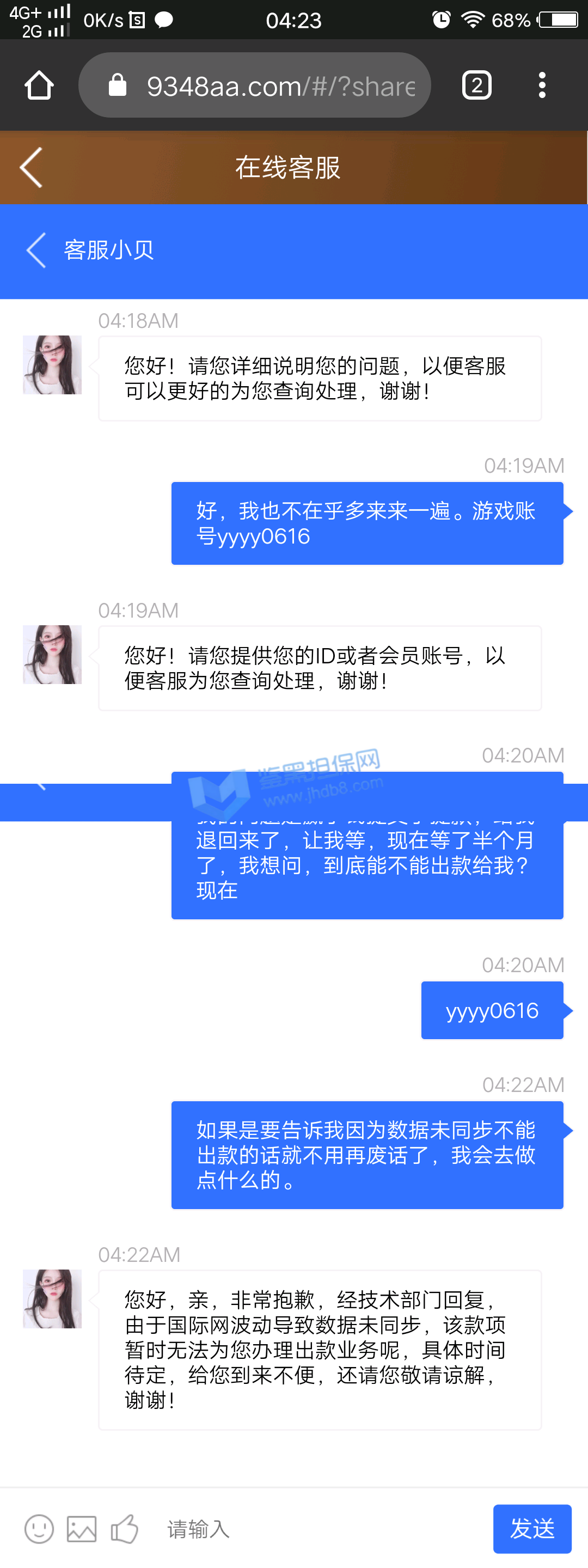Go to the browser home page
The height and width of the screenshot is (1568, 588).
point(39,85)
